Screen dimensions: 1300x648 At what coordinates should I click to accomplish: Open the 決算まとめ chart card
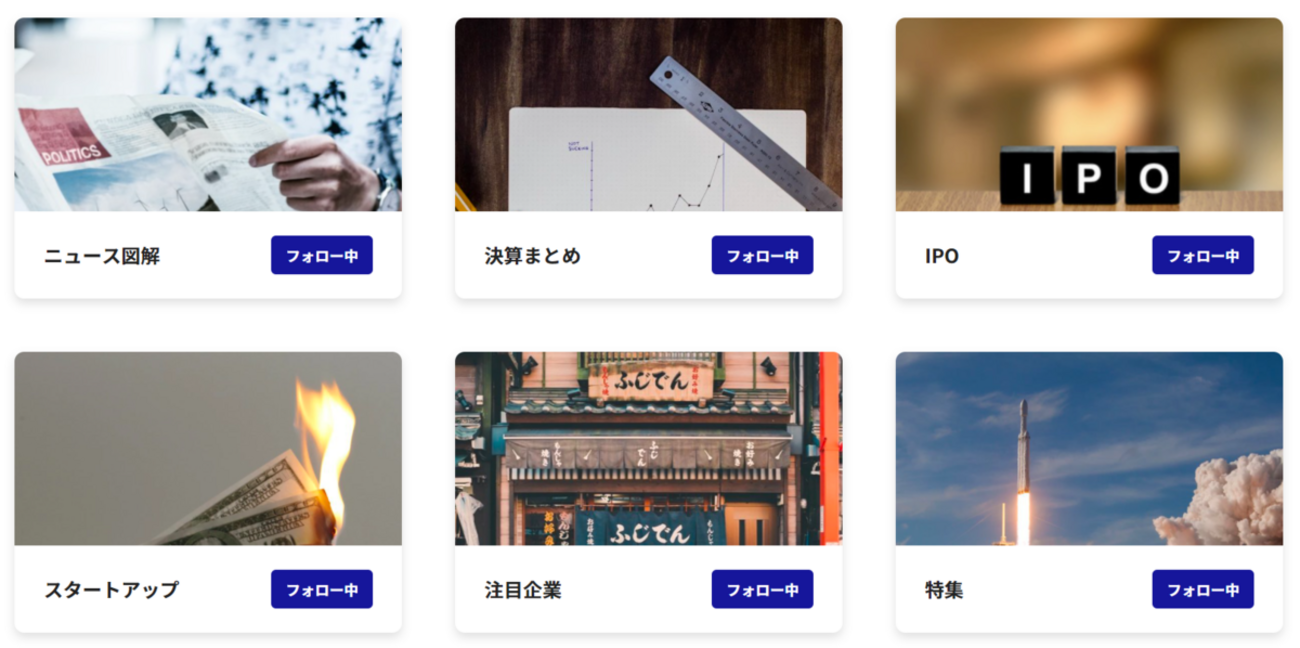point(648,115)
